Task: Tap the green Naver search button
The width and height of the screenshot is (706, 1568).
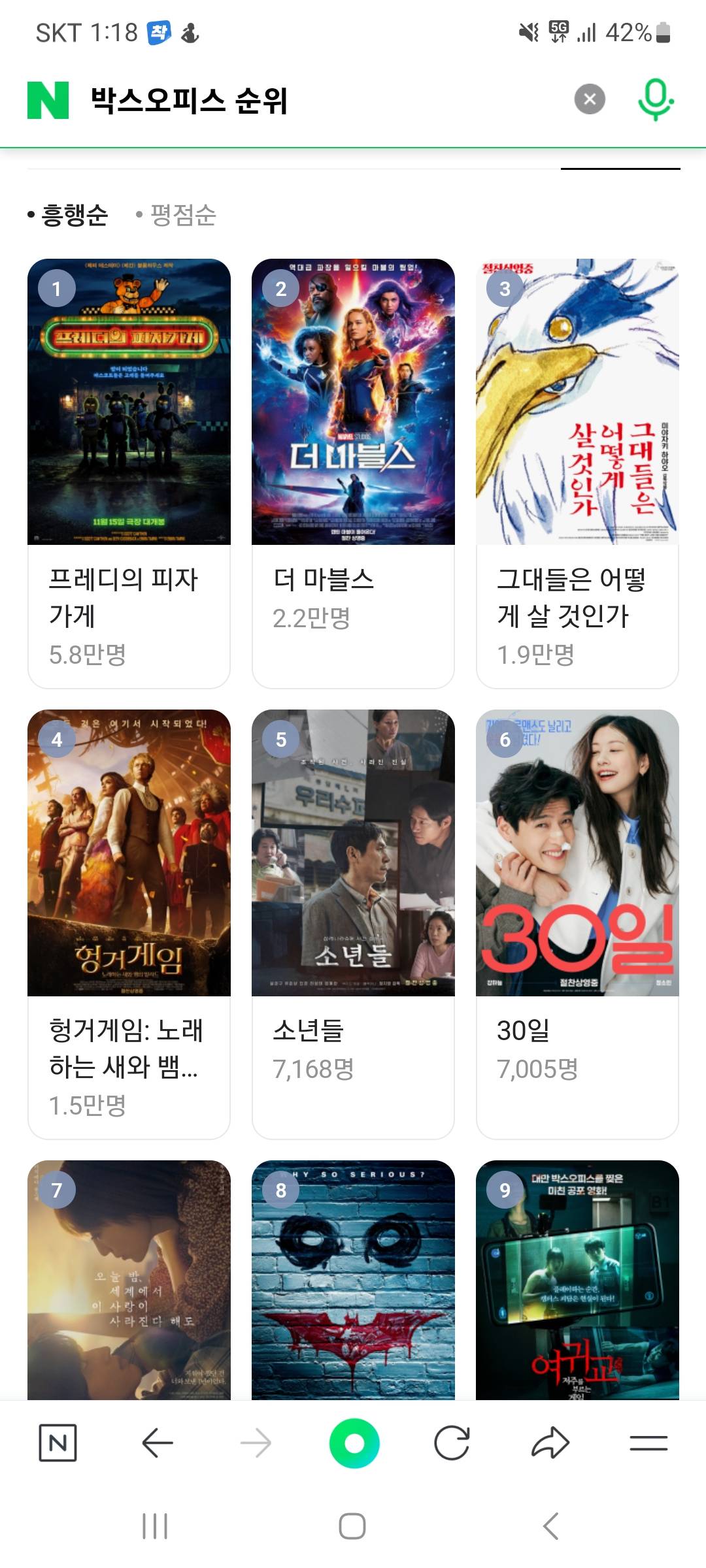Action: (354, 1443)
